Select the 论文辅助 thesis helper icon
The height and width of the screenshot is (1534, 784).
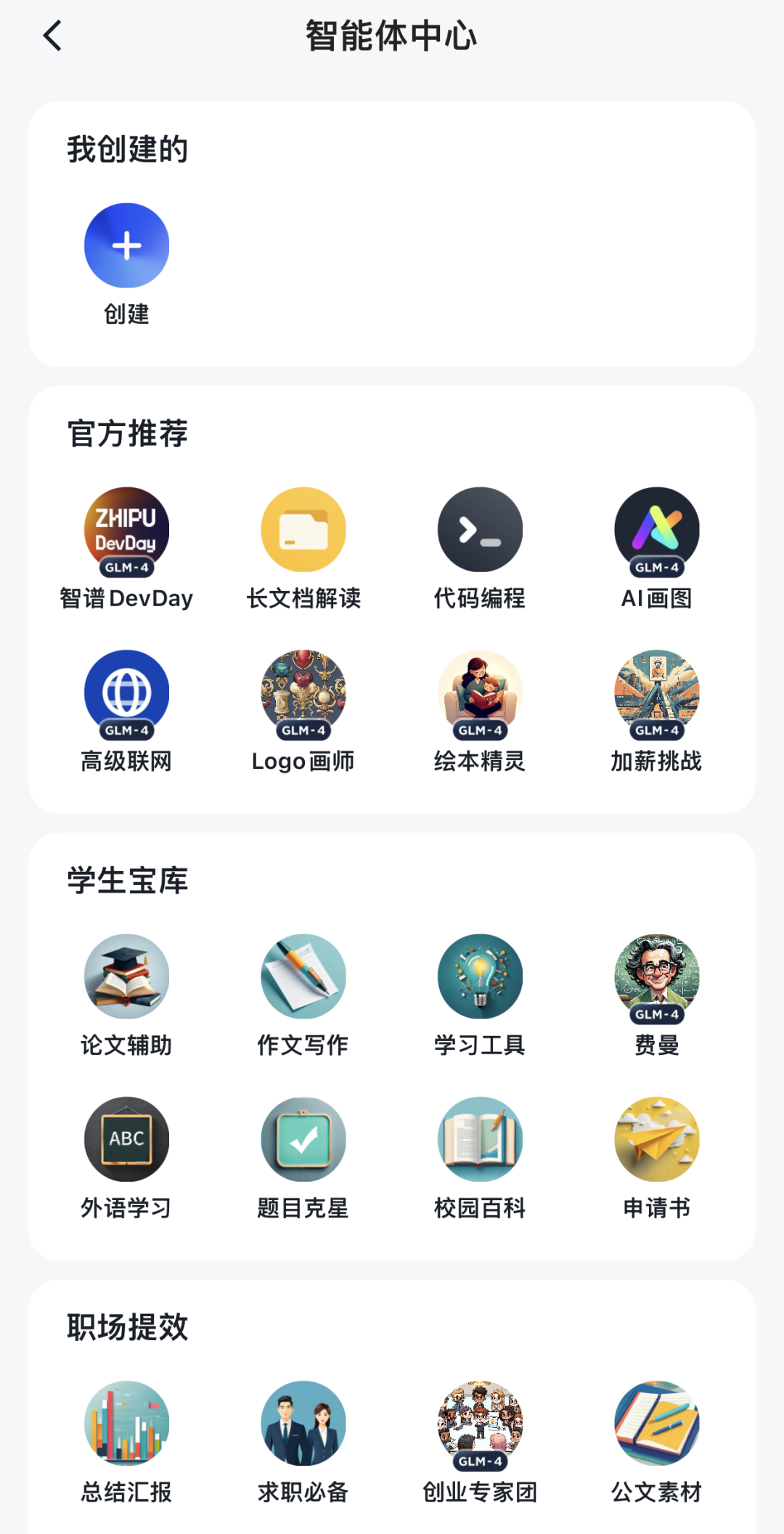pyautogui.click(x=126, y=976)
